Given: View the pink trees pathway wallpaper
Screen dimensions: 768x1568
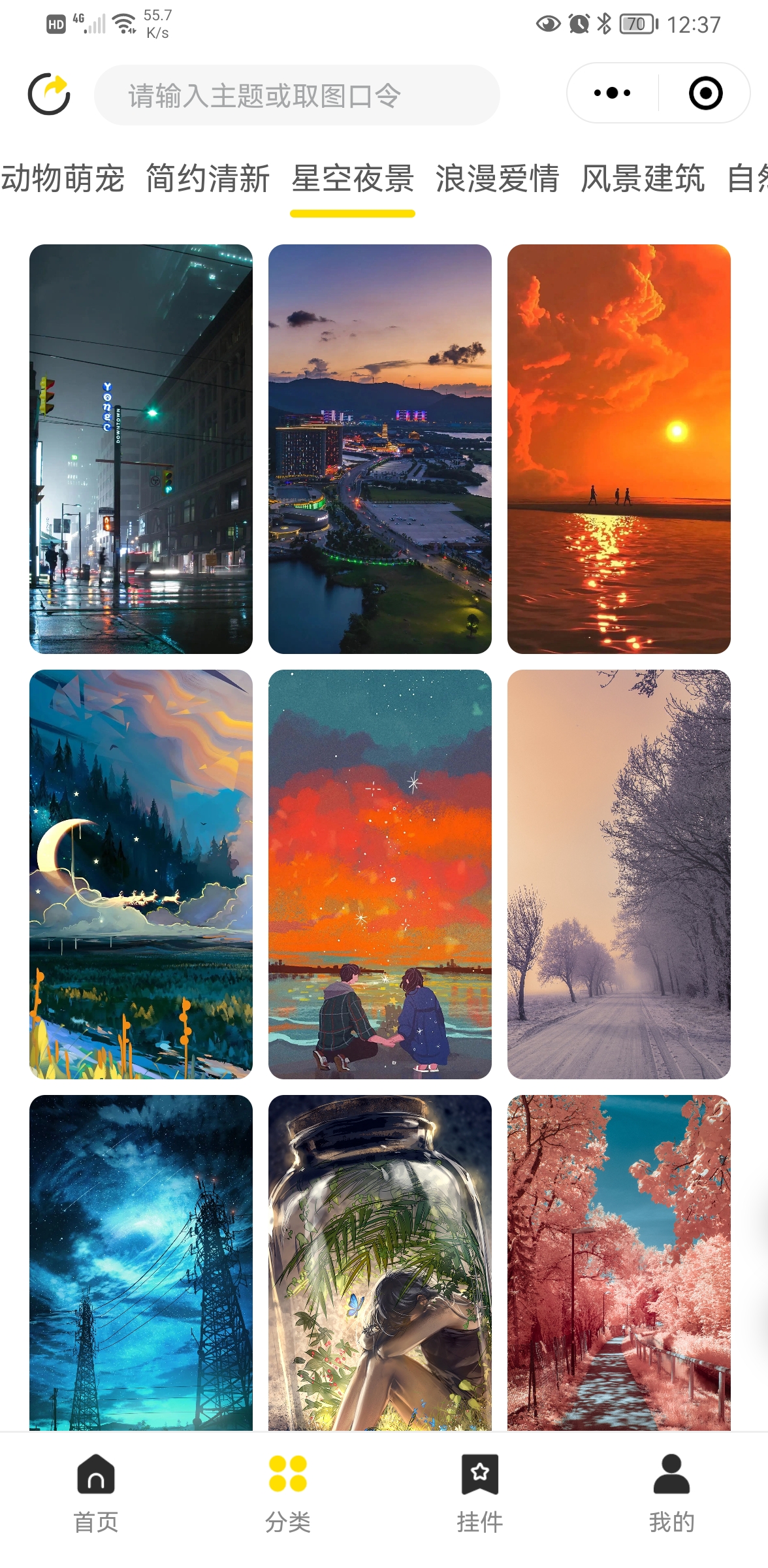Looking at the screenshot, I should tap(619, 1262).
